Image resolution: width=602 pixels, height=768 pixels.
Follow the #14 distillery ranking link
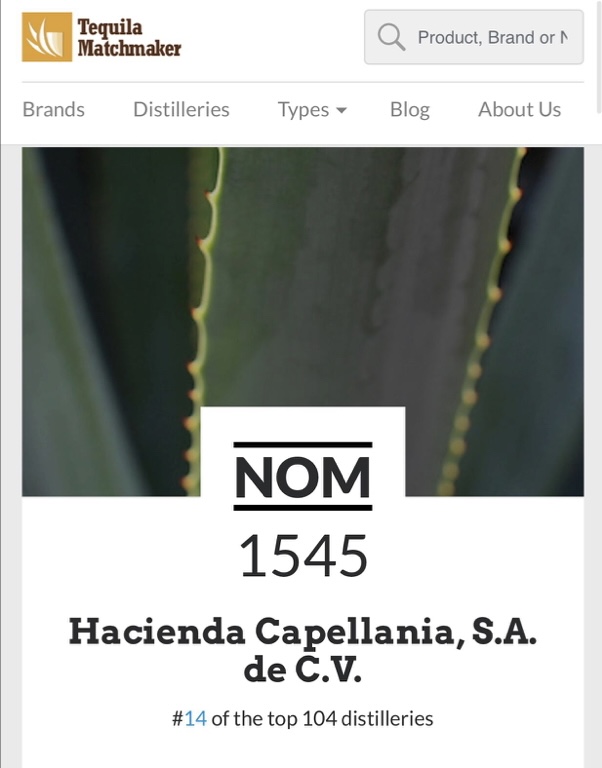pyautogui.click(x=195, y=718)
